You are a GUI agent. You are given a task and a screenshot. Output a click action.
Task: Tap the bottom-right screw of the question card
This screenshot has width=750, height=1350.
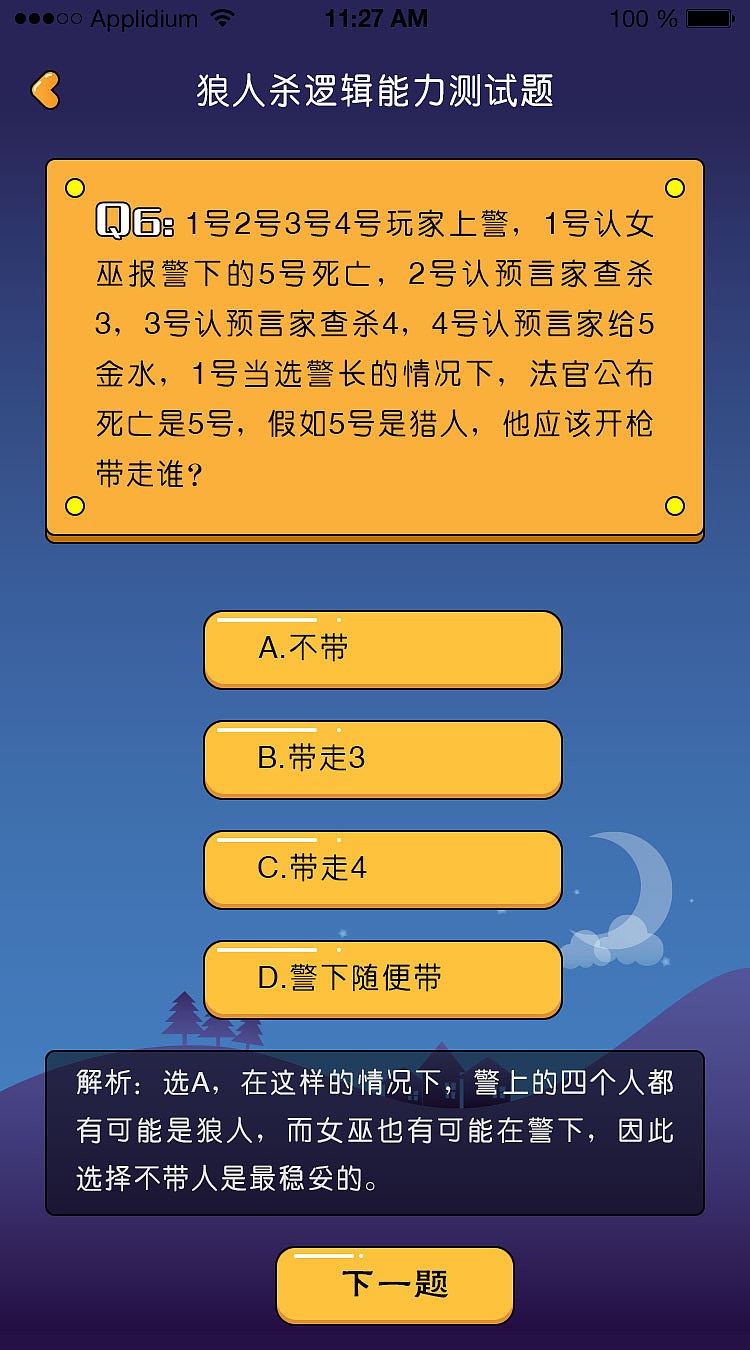(675, 505)
